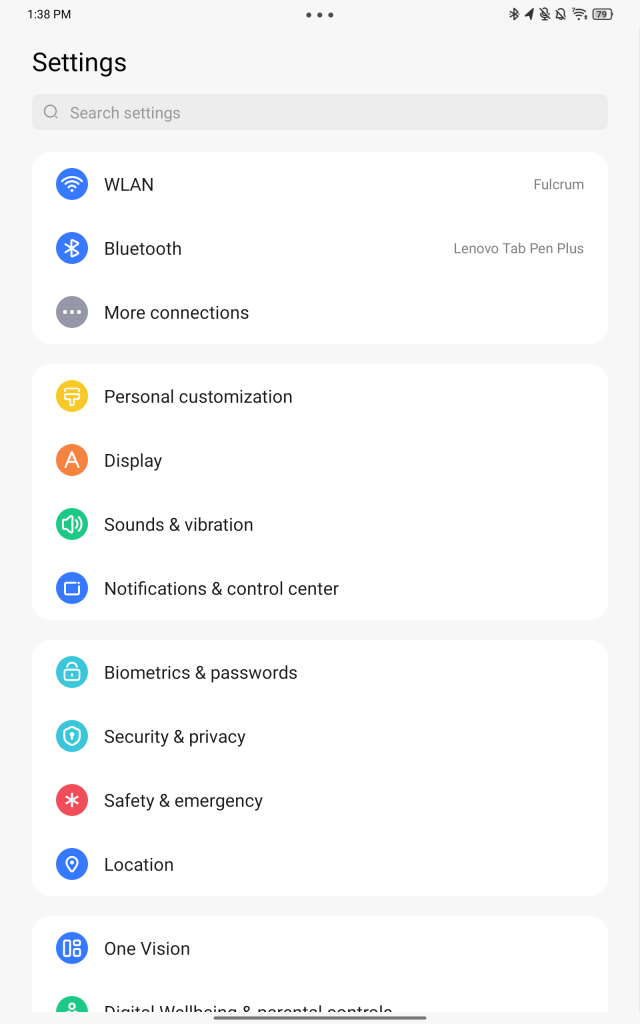This screenshot has height=1024, width=640.
Task: Go to Biometrics & passwords
Action: [320, 673]
